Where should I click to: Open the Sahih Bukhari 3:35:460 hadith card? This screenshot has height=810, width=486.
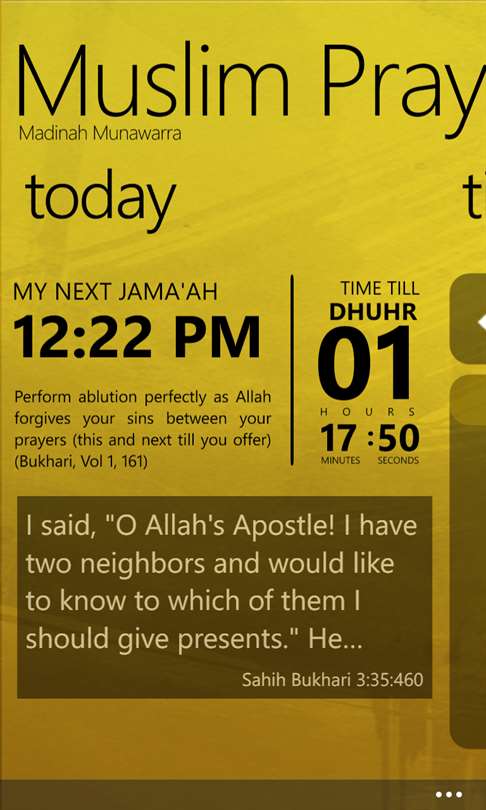[x=224, y=597]
